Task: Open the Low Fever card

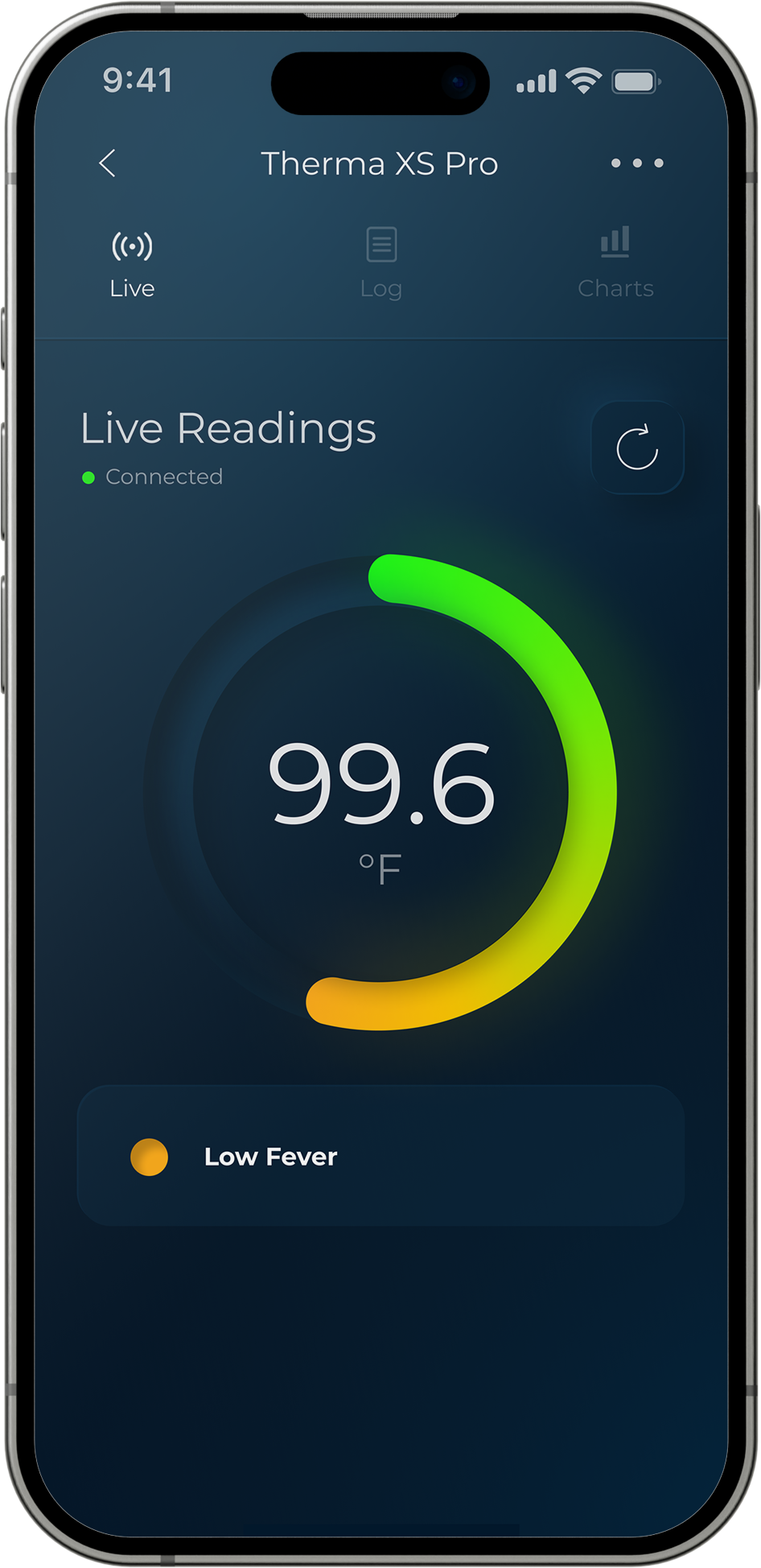Action: 380,1156
